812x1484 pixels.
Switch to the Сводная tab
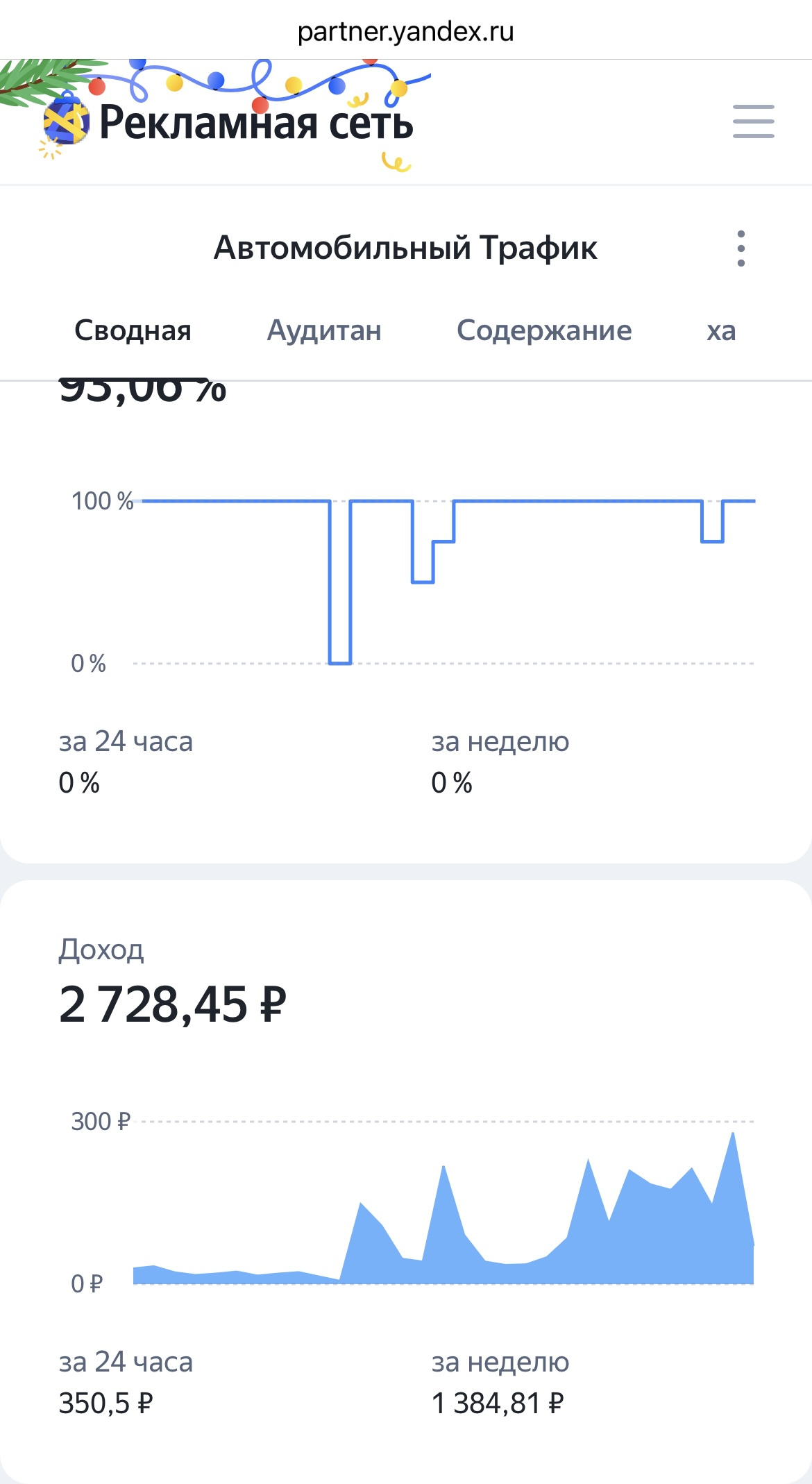pos(133,330)
